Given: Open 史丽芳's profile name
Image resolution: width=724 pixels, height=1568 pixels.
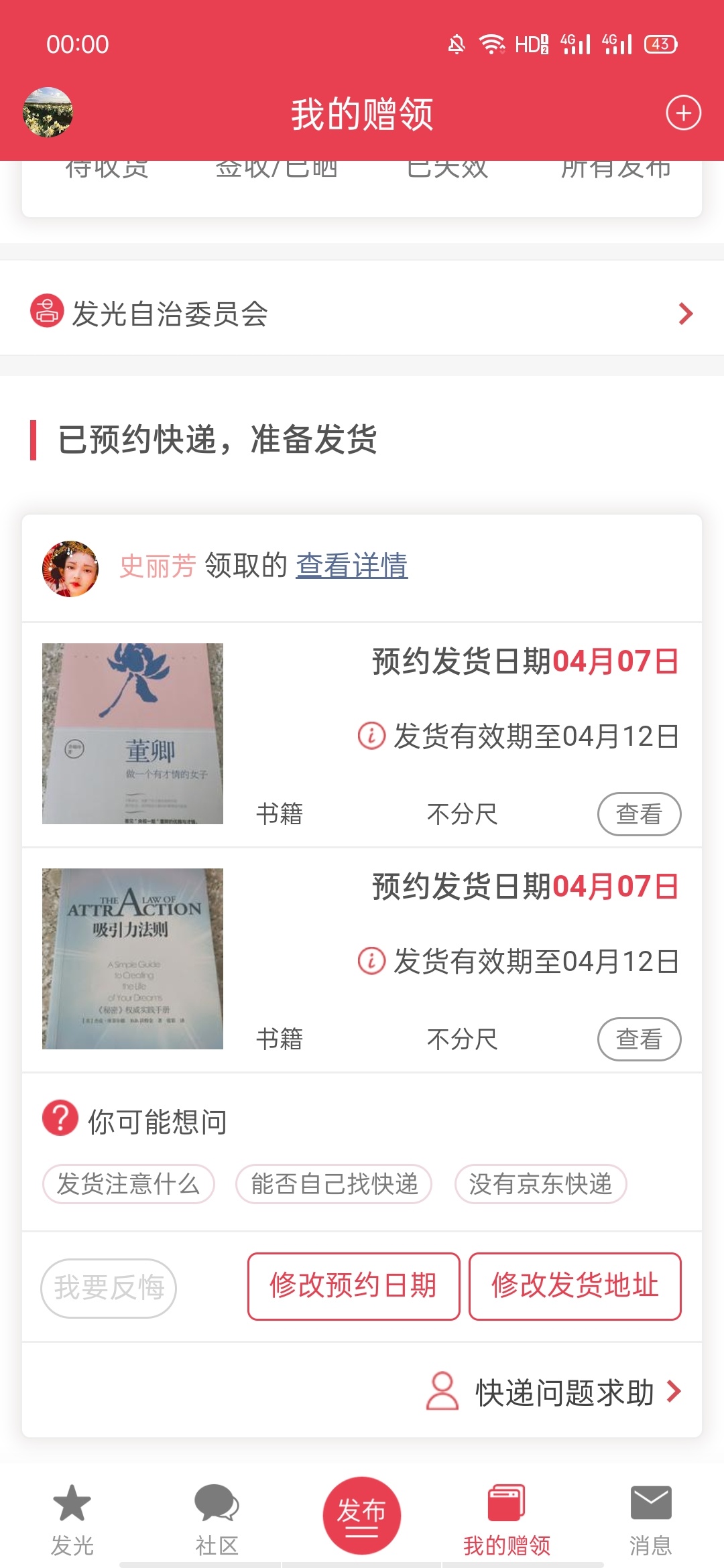Looking at the screenshot, I should click(158, 566).
